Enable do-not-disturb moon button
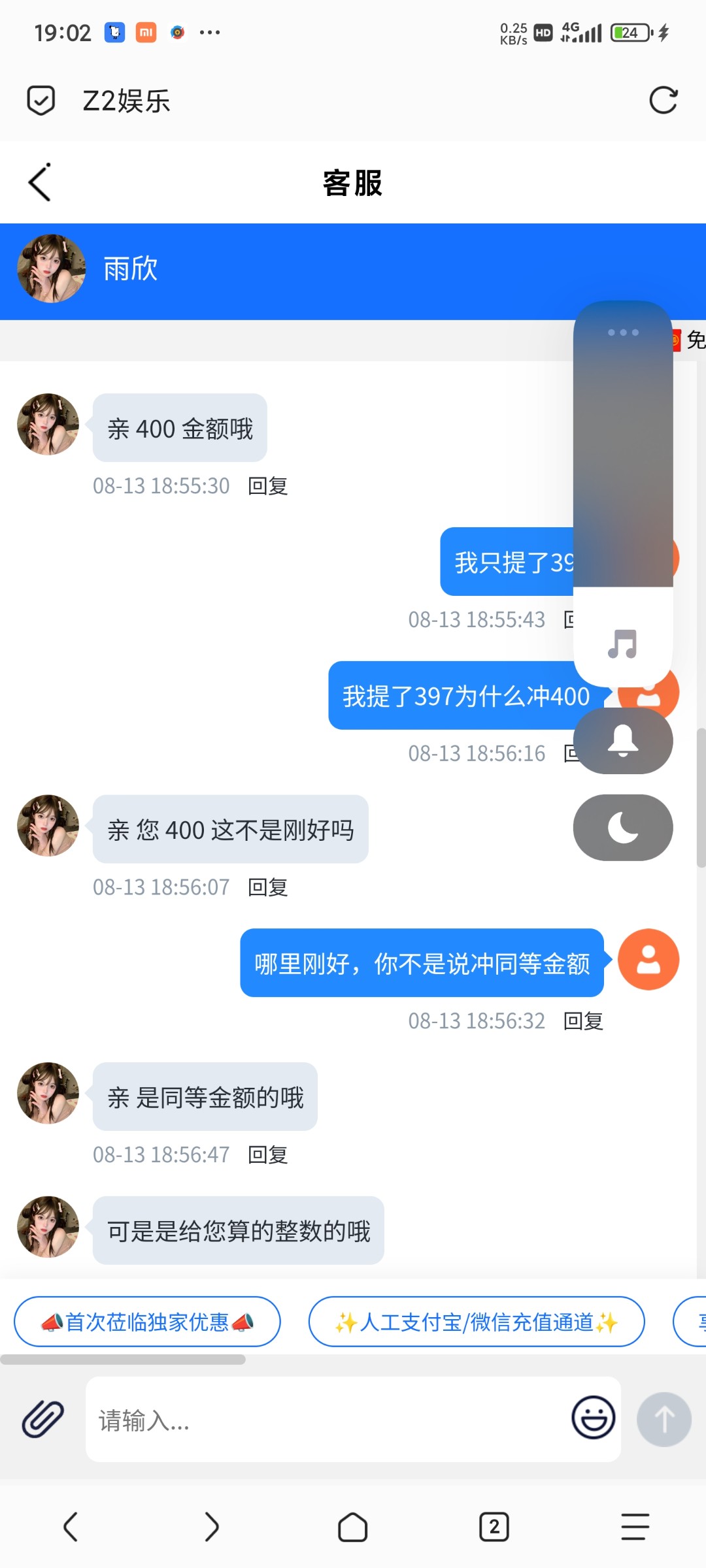Viewport: 706px width, 1568px height. (x=622, y=828)
